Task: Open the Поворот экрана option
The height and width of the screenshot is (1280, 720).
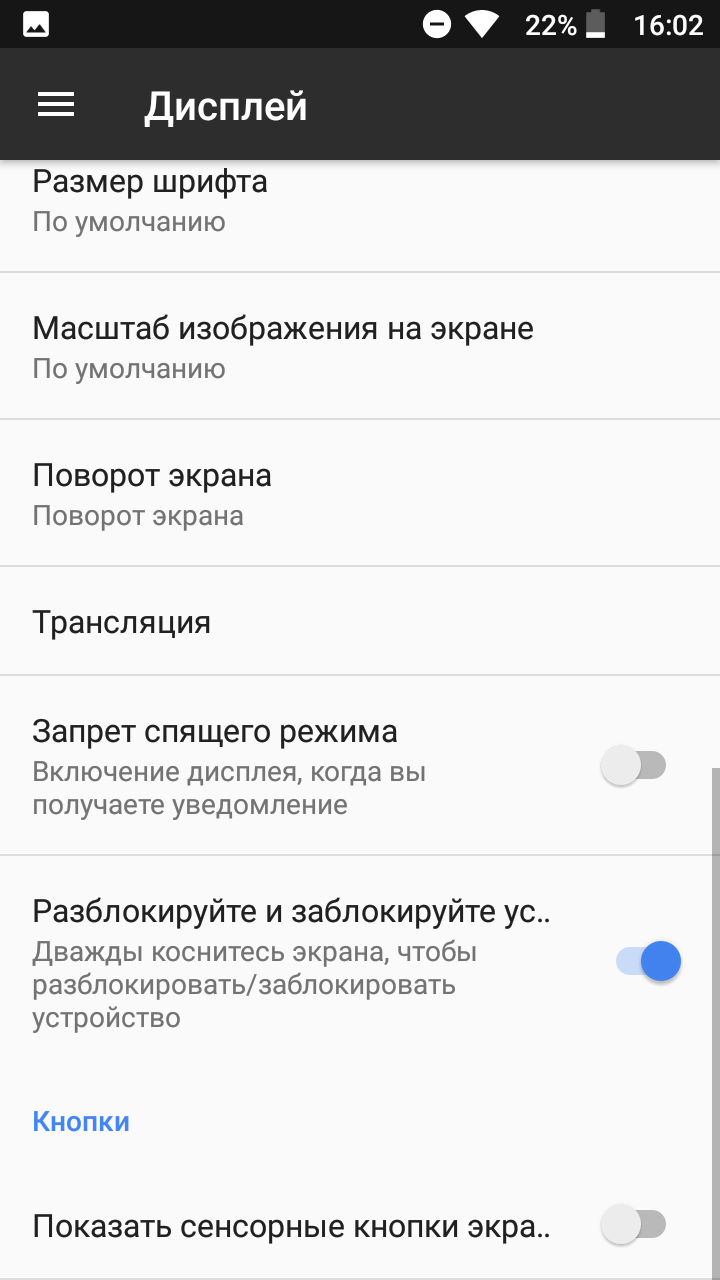Action: (x=360, y=493)
